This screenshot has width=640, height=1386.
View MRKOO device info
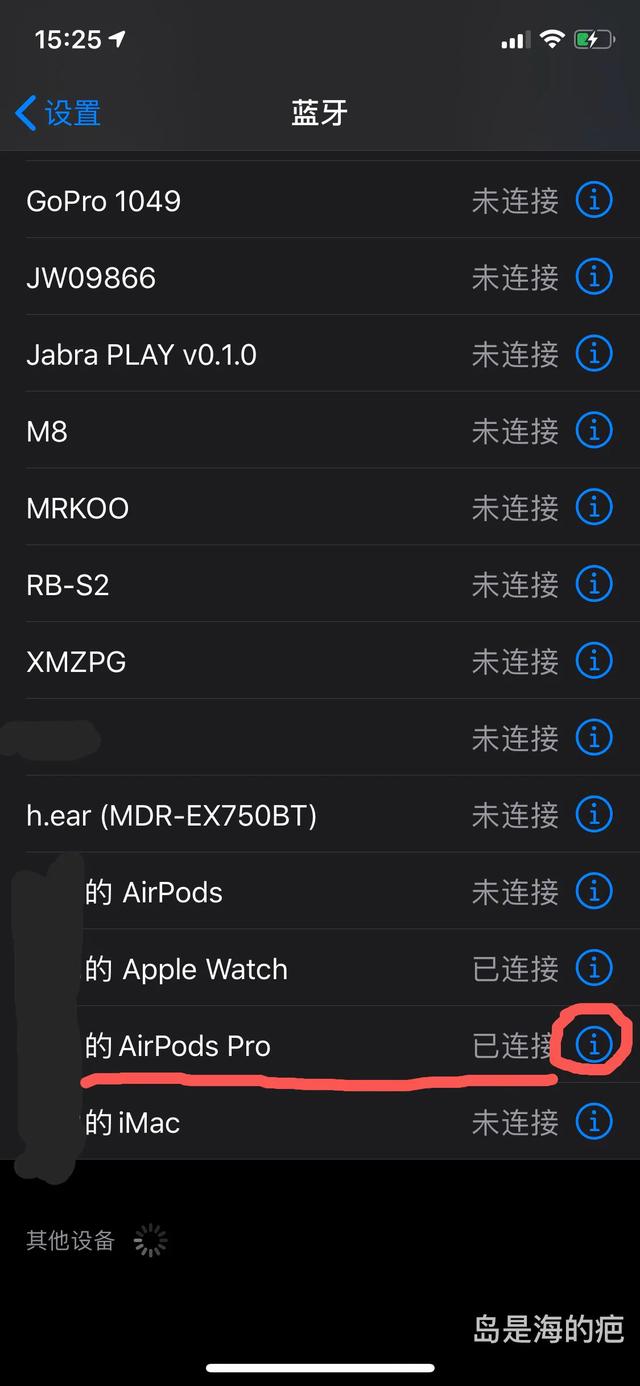(594, 508)
